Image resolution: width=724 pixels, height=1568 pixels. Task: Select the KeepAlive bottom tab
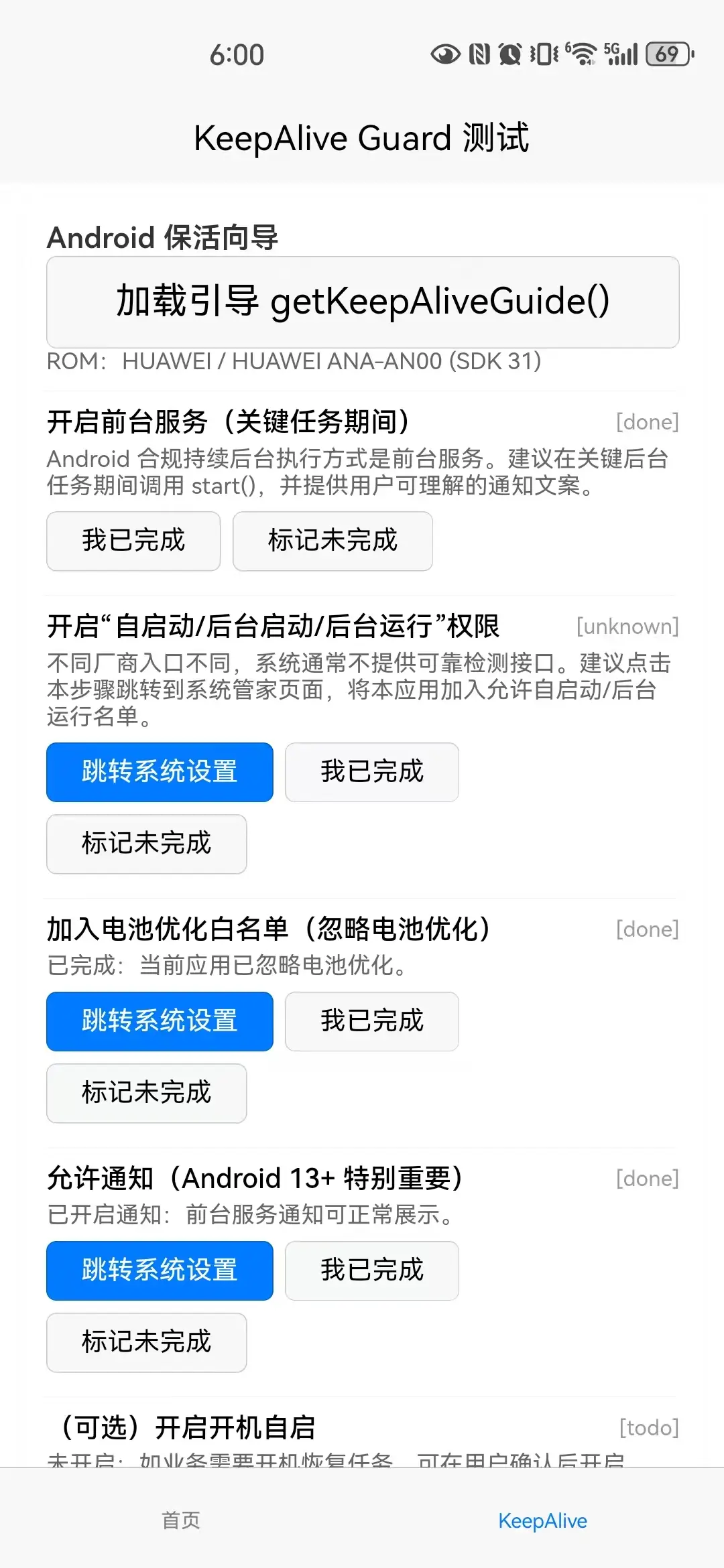(542, 1520)
